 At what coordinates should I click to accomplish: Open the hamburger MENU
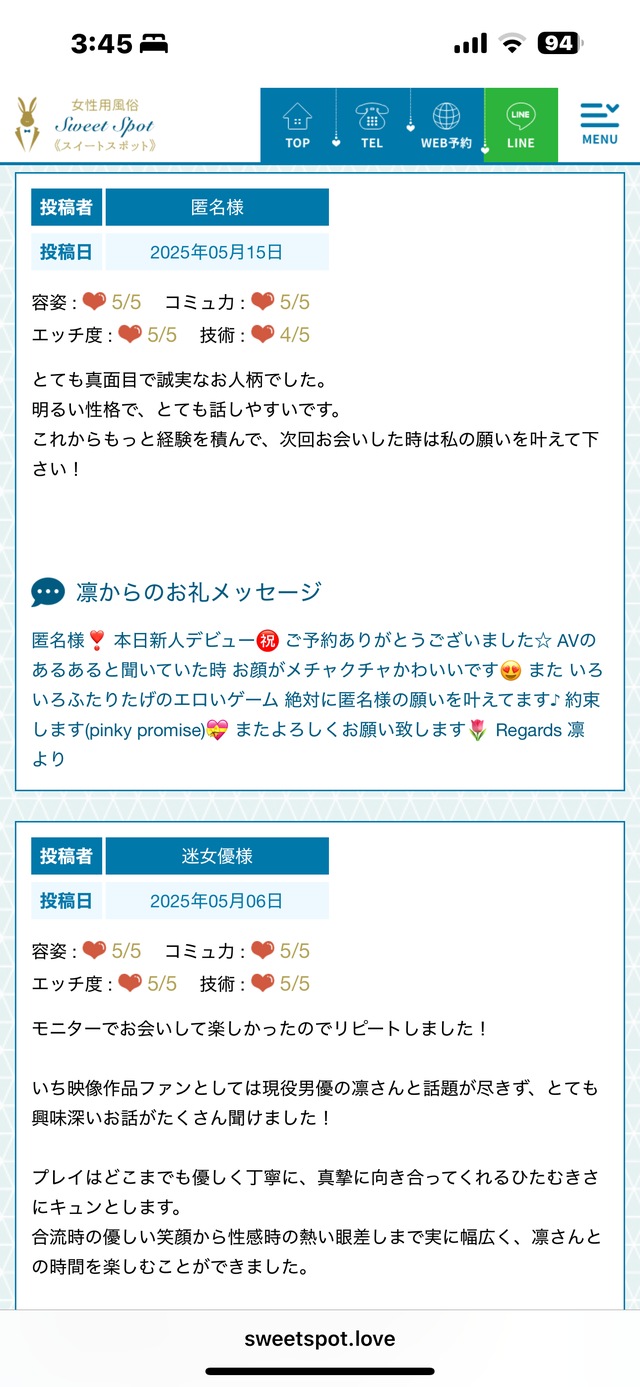coord(599,124)
